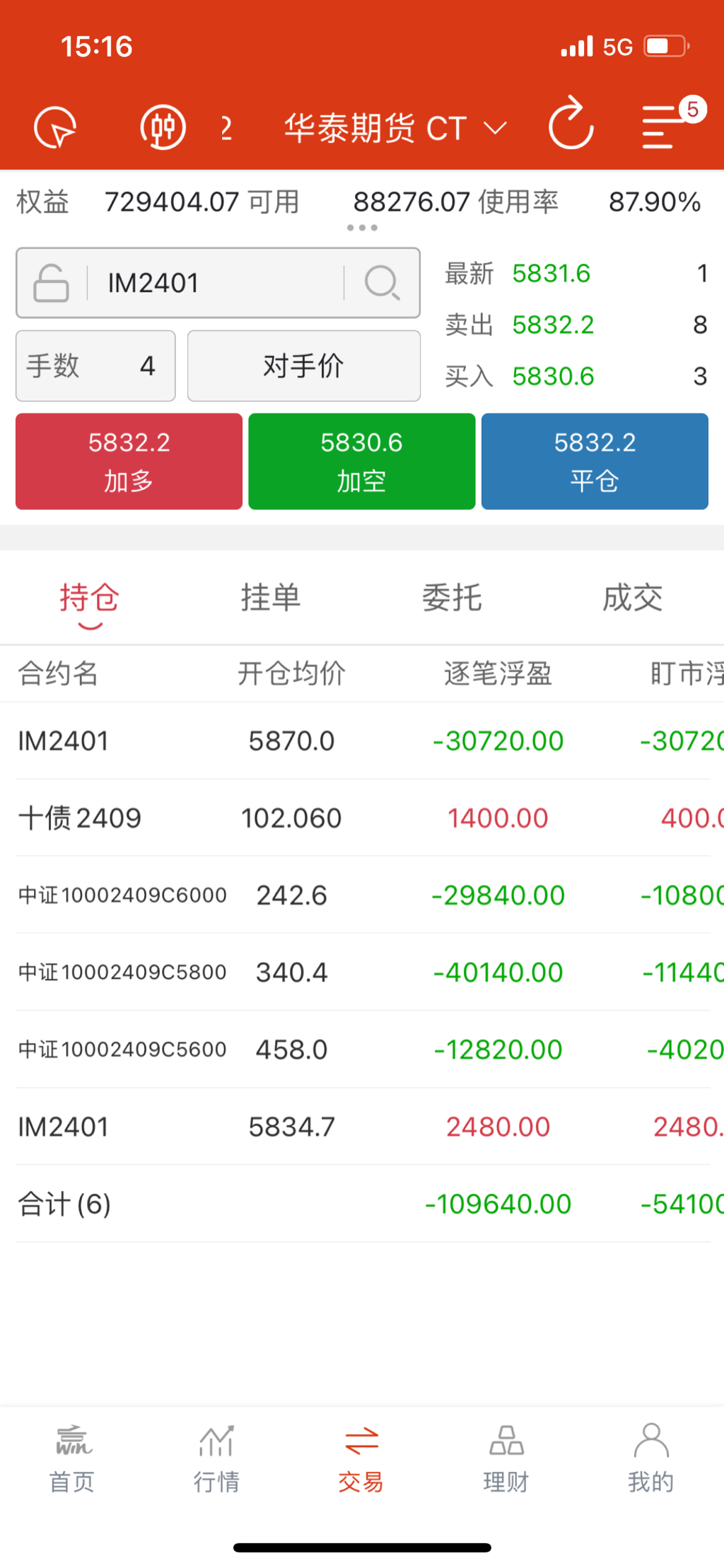This screenshot has width=724, height=1568.
Task: Tap 加空 to add short at 5830.6
Action: tap(361, 461)
